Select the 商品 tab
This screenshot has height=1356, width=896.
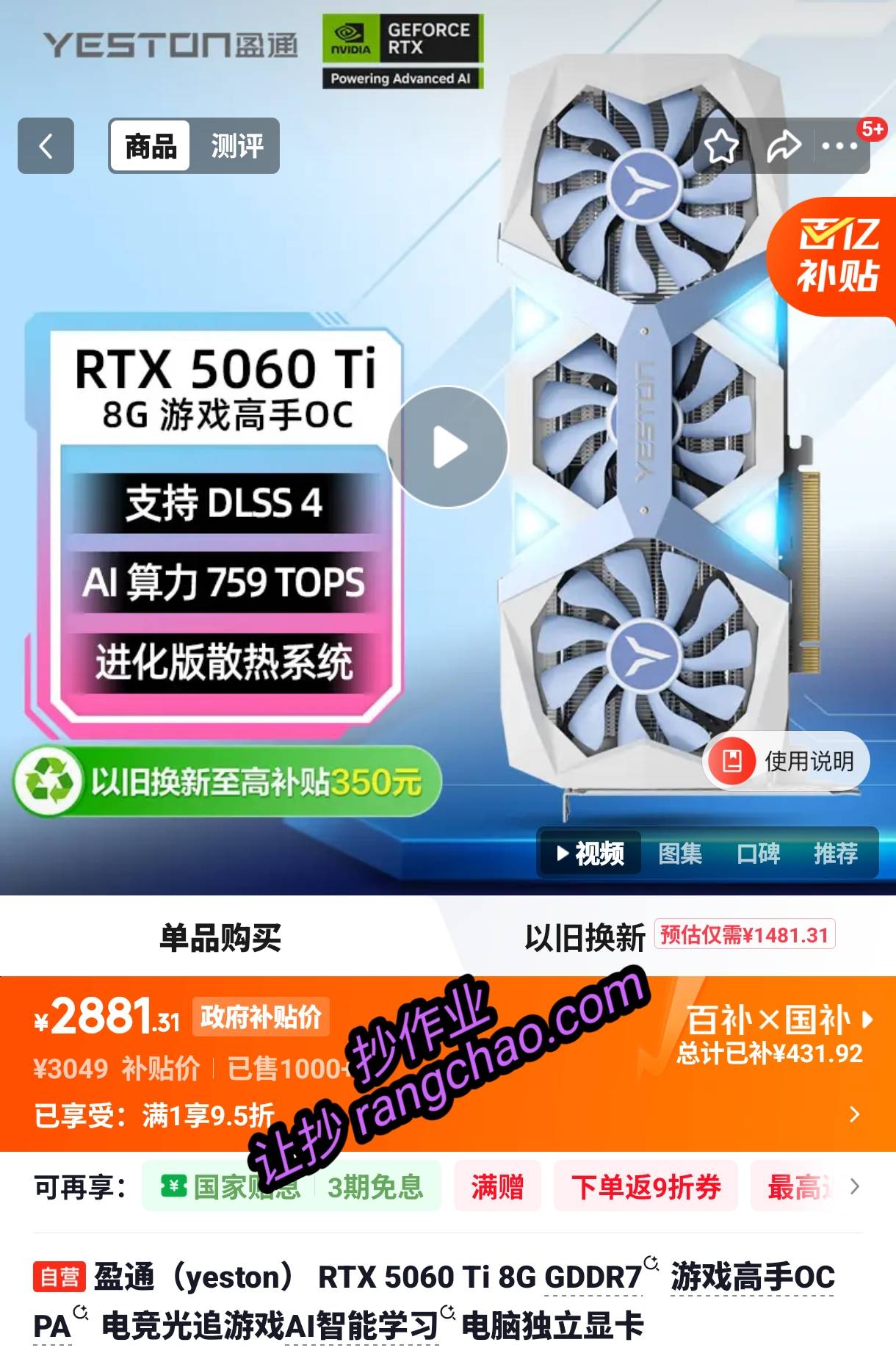click(151, 145)
